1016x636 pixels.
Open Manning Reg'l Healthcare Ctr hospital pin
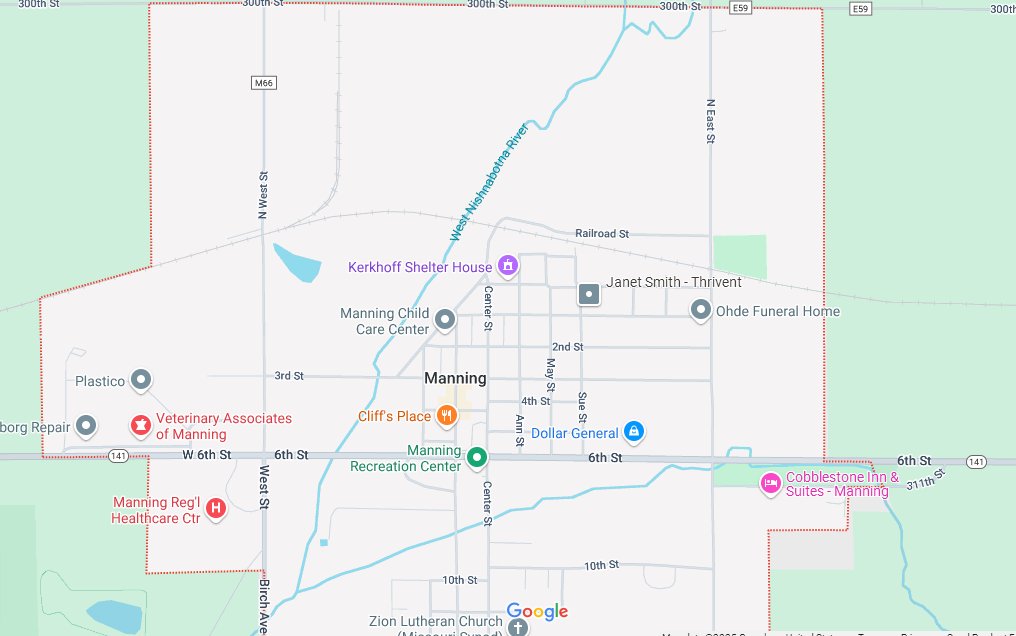coord(215,510)
